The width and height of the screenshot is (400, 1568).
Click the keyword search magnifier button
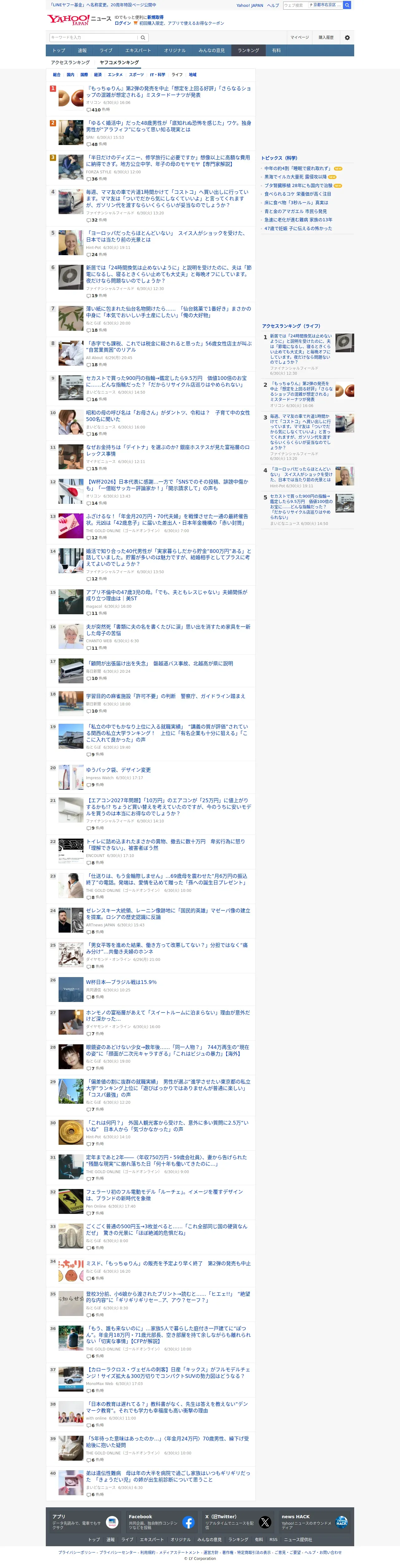[143, 37]
